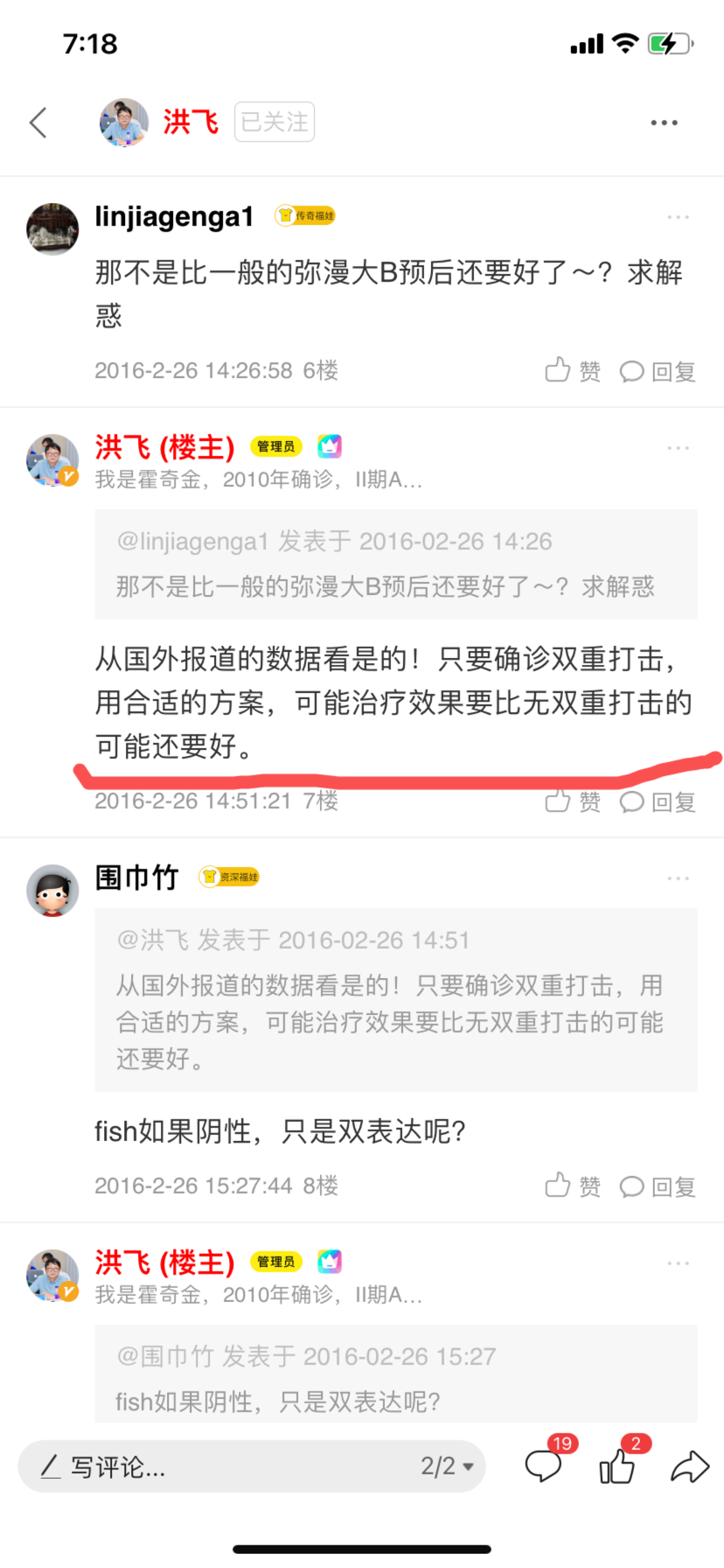
Task: Open comments icon showing 19
Action: [545, 1463]
